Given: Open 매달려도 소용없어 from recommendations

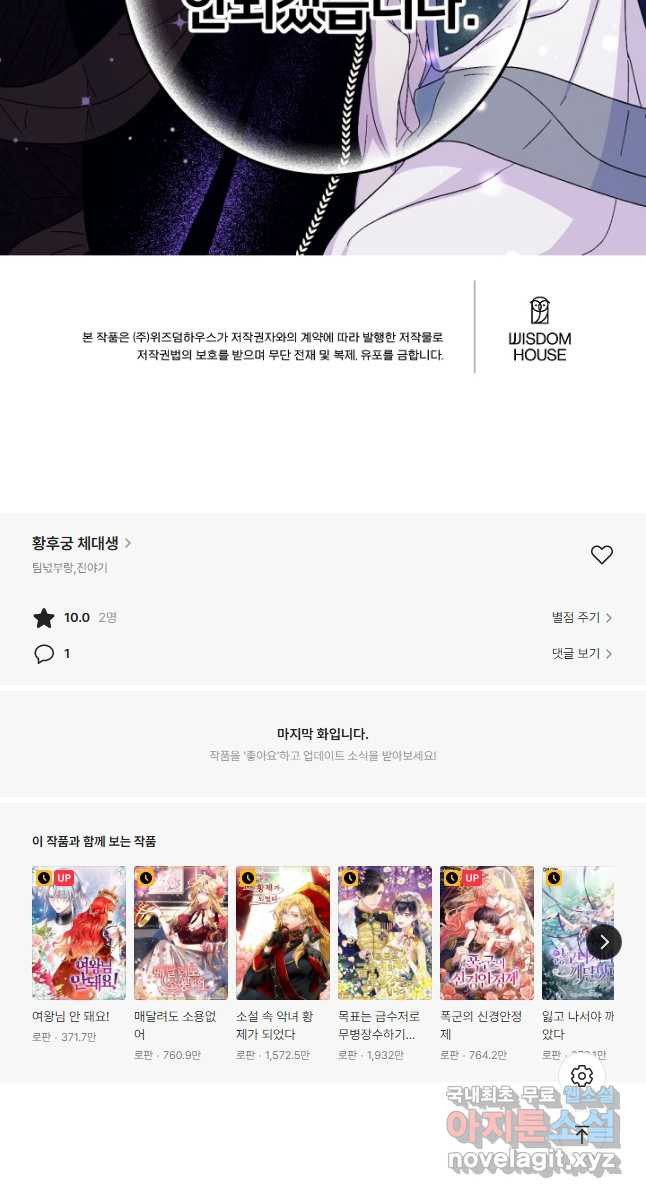Looking at the screenshot, I should (x=181, y=932).
